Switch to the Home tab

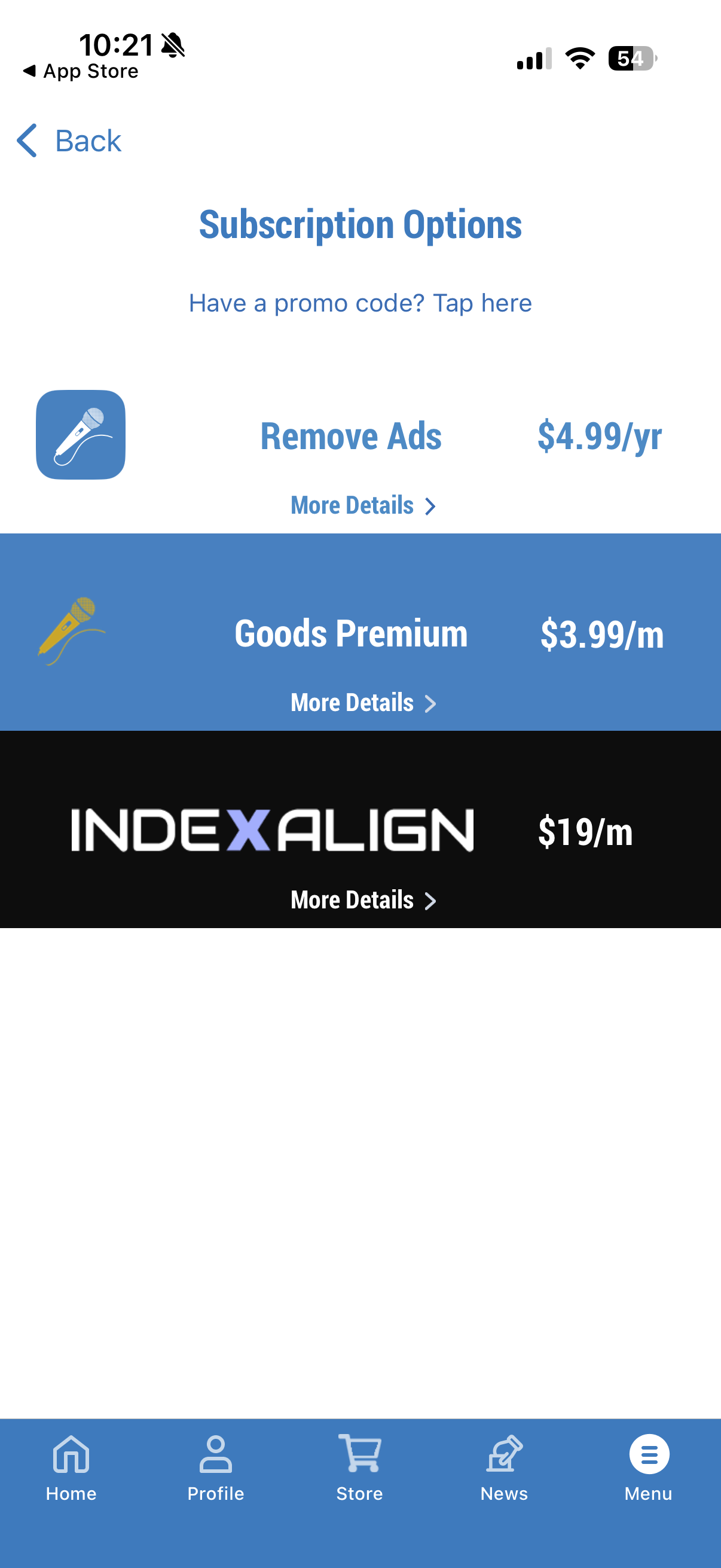pyautogui.click(x=71, y=1468)
